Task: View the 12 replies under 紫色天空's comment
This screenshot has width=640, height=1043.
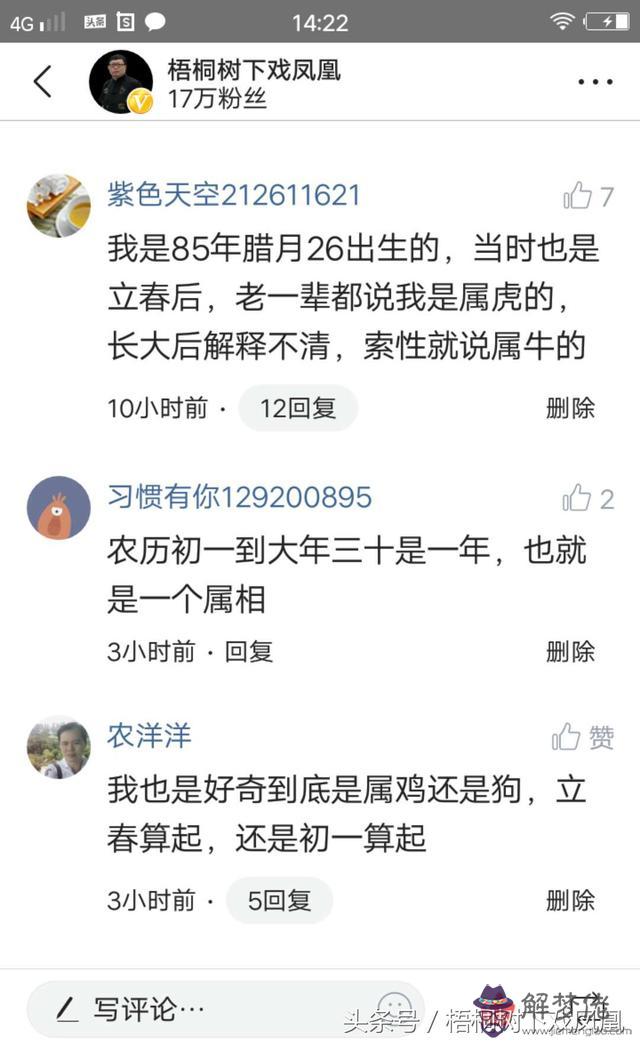Action: 298,408
